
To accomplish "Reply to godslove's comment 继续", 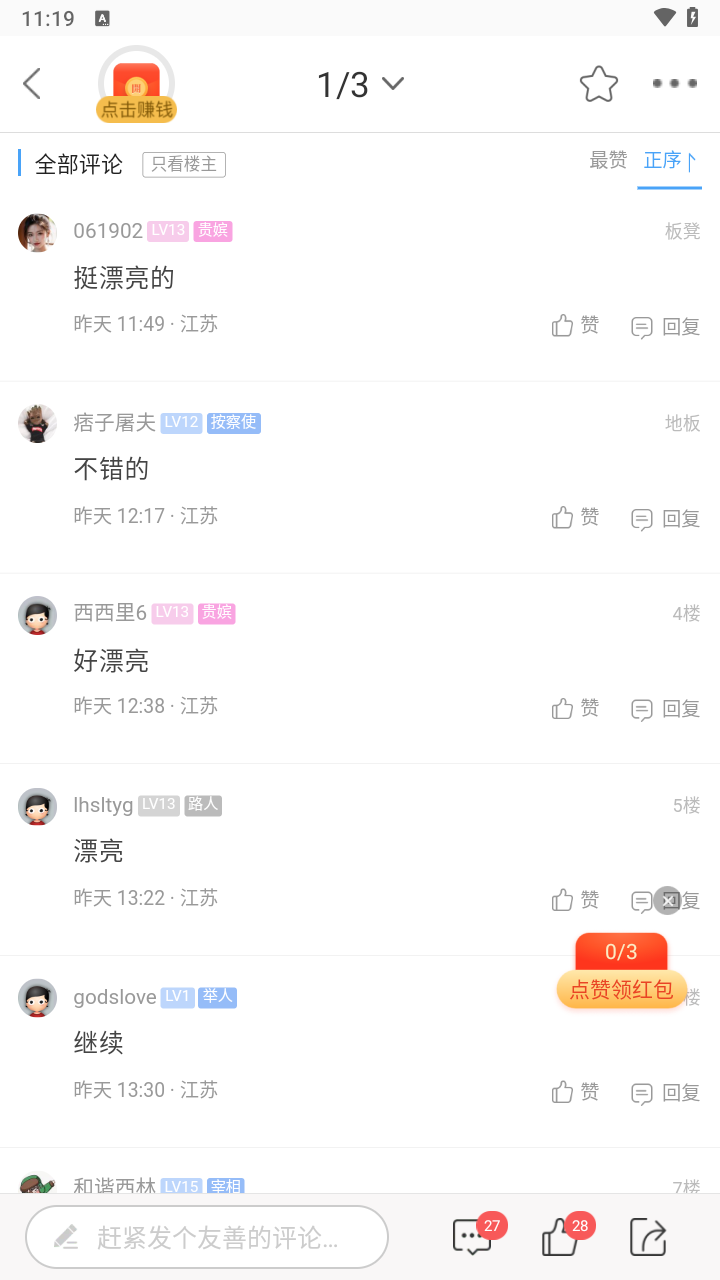I will [666, 1093].
